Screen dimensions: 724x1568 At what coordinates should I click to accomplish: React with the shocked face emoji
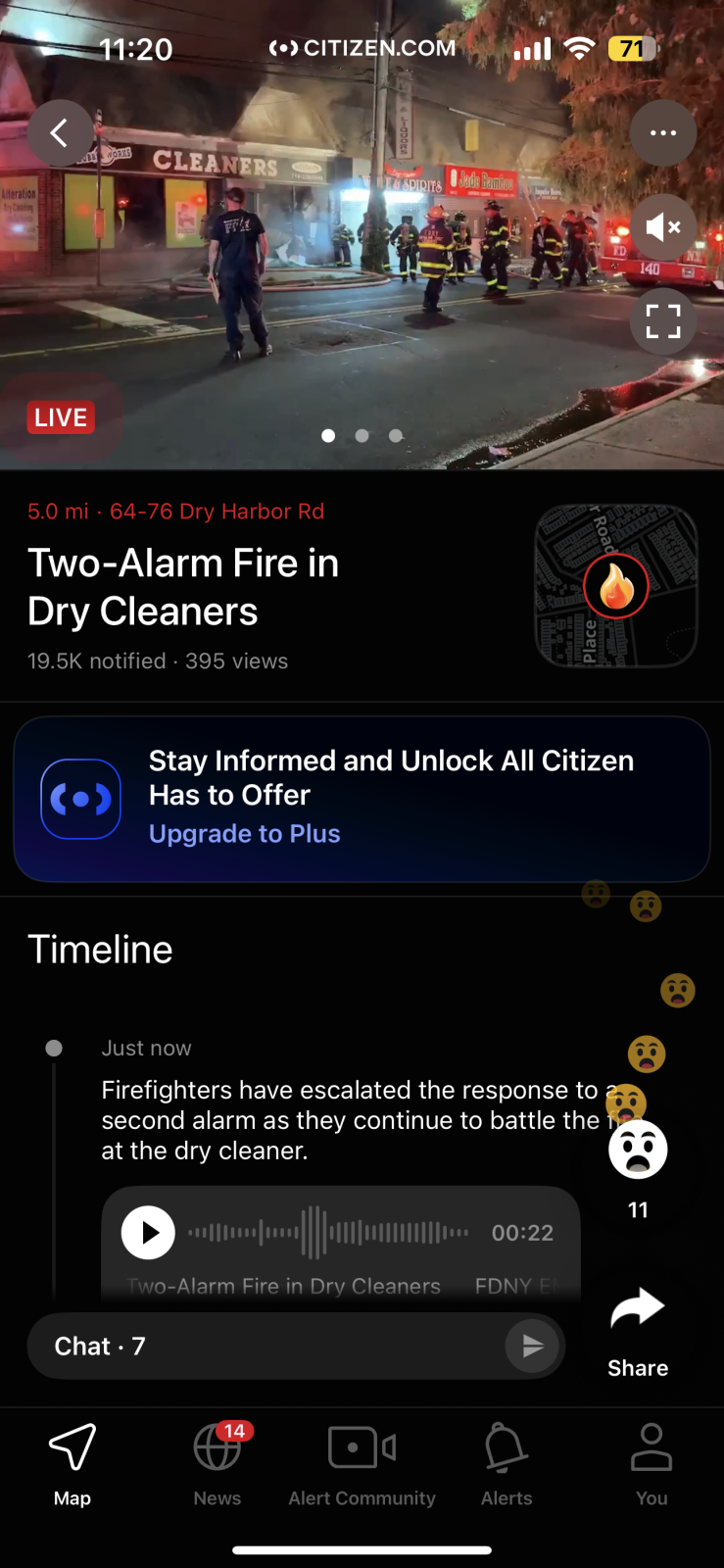[638, 1151]
